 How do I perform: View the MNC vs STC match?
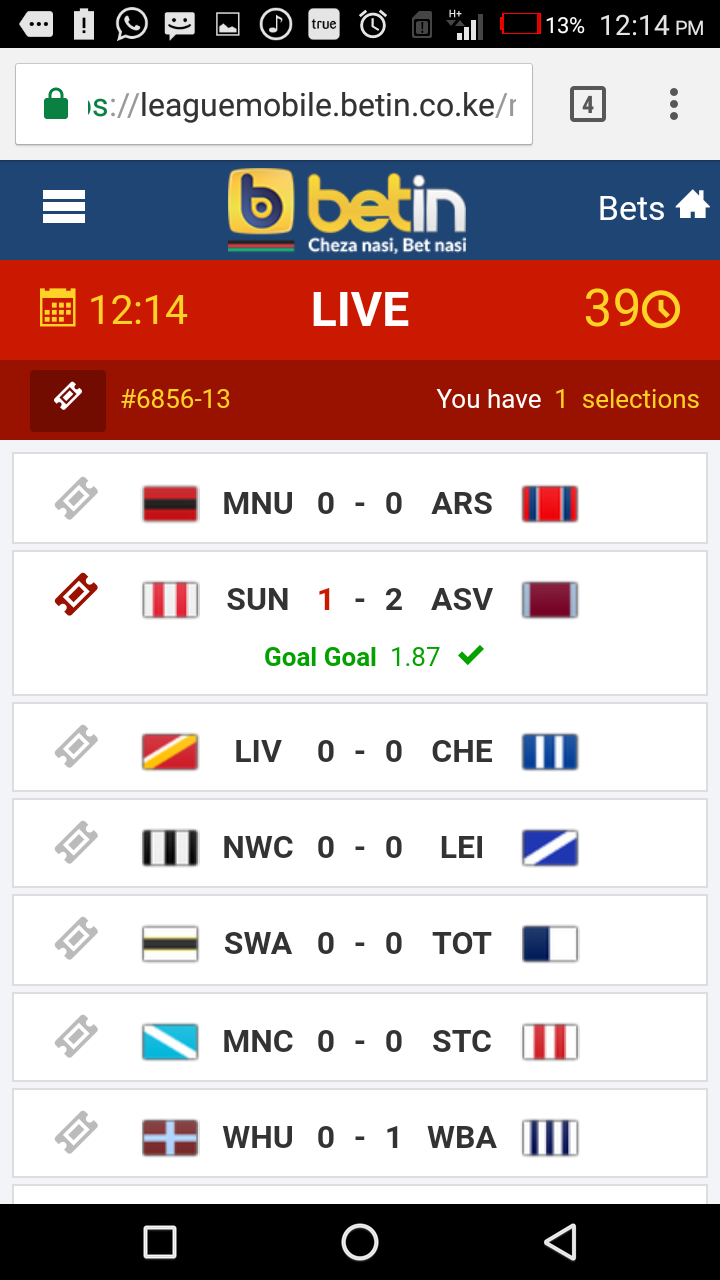tap(360, 1041)
